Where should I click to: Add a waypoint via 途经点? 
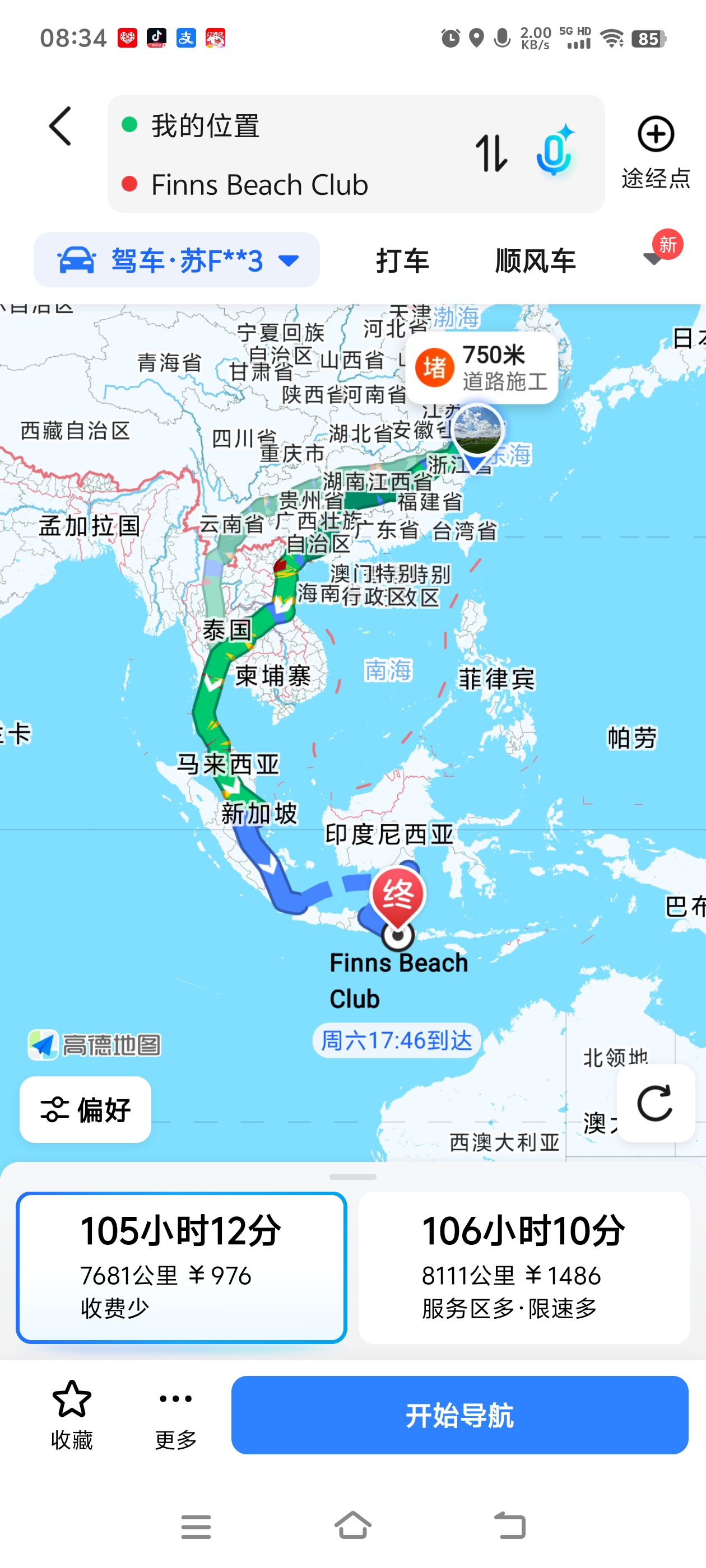pos(656,152)
